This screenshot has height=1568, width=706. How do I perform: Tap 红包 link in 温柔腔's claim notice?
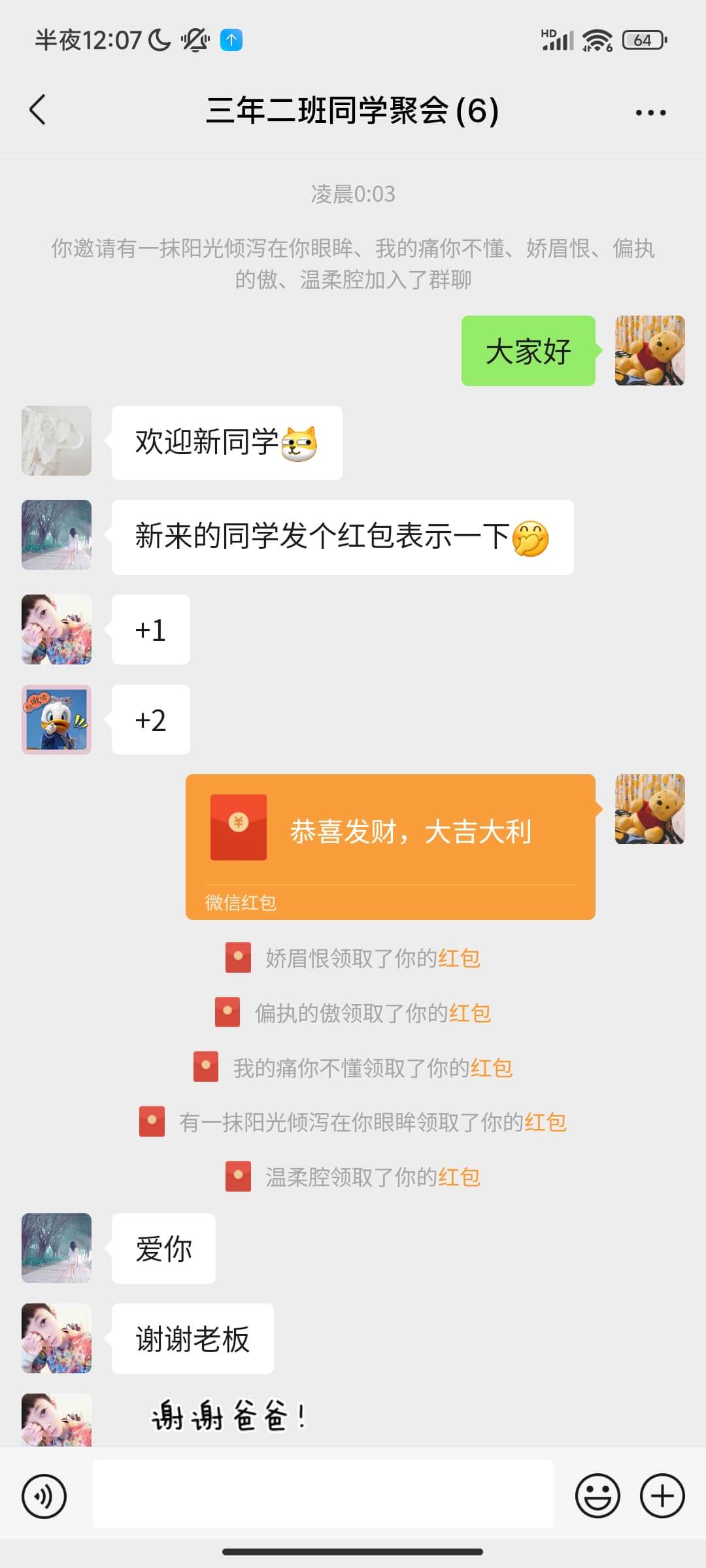point(459,1177)
